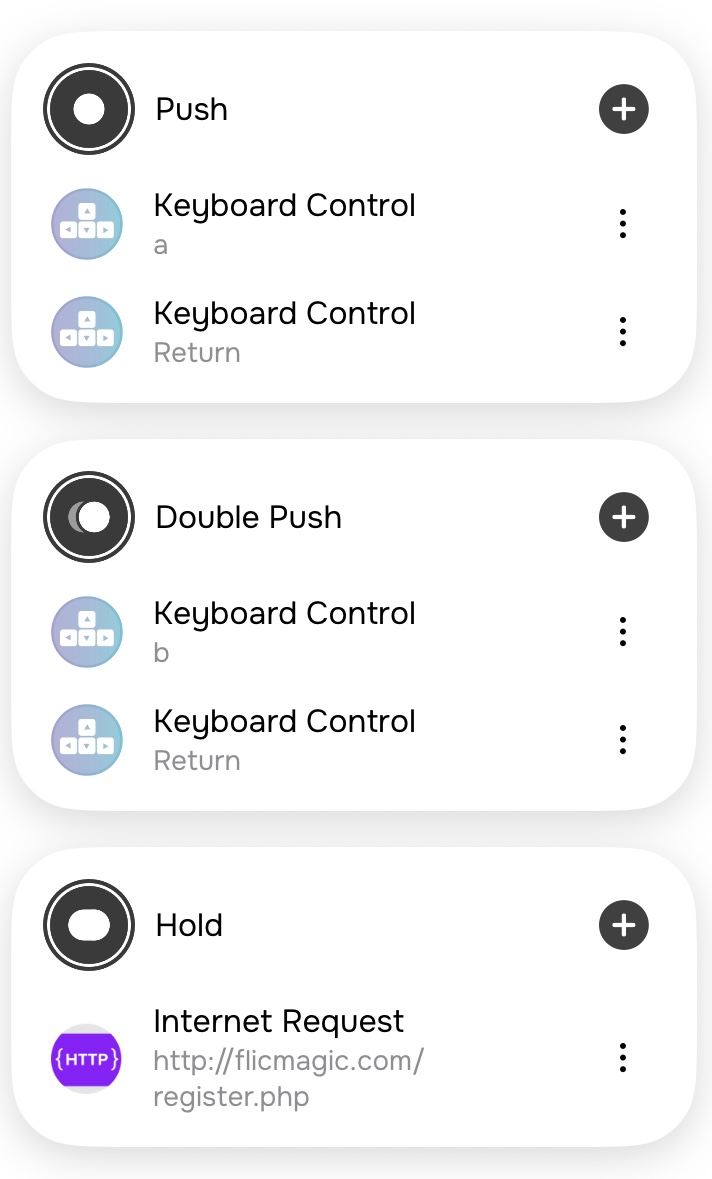Screen dimensions: 712x1179
Task: Add a new action to Push
Action: tap(623, 109)
